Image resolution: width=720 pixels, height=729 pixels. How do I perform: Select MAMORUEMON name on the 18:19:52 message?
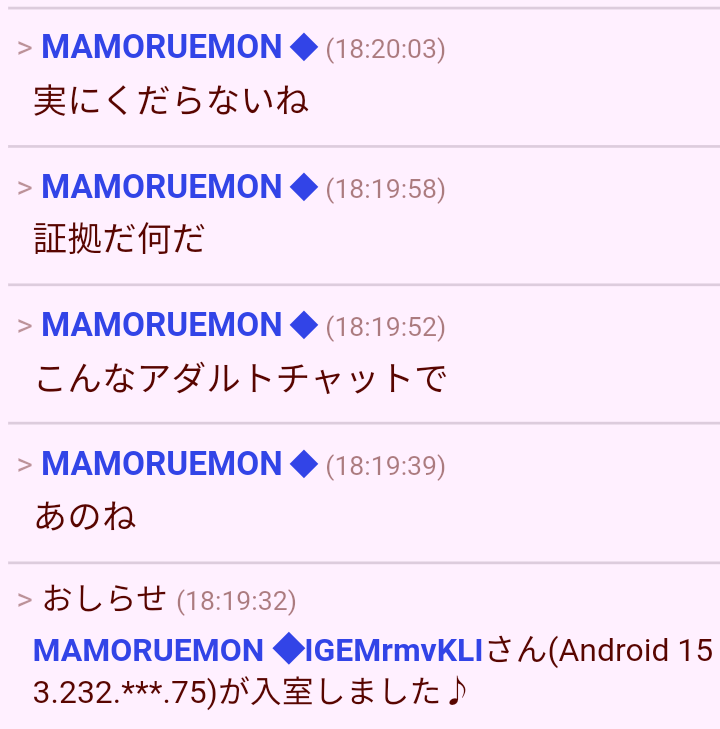point(162,325)
